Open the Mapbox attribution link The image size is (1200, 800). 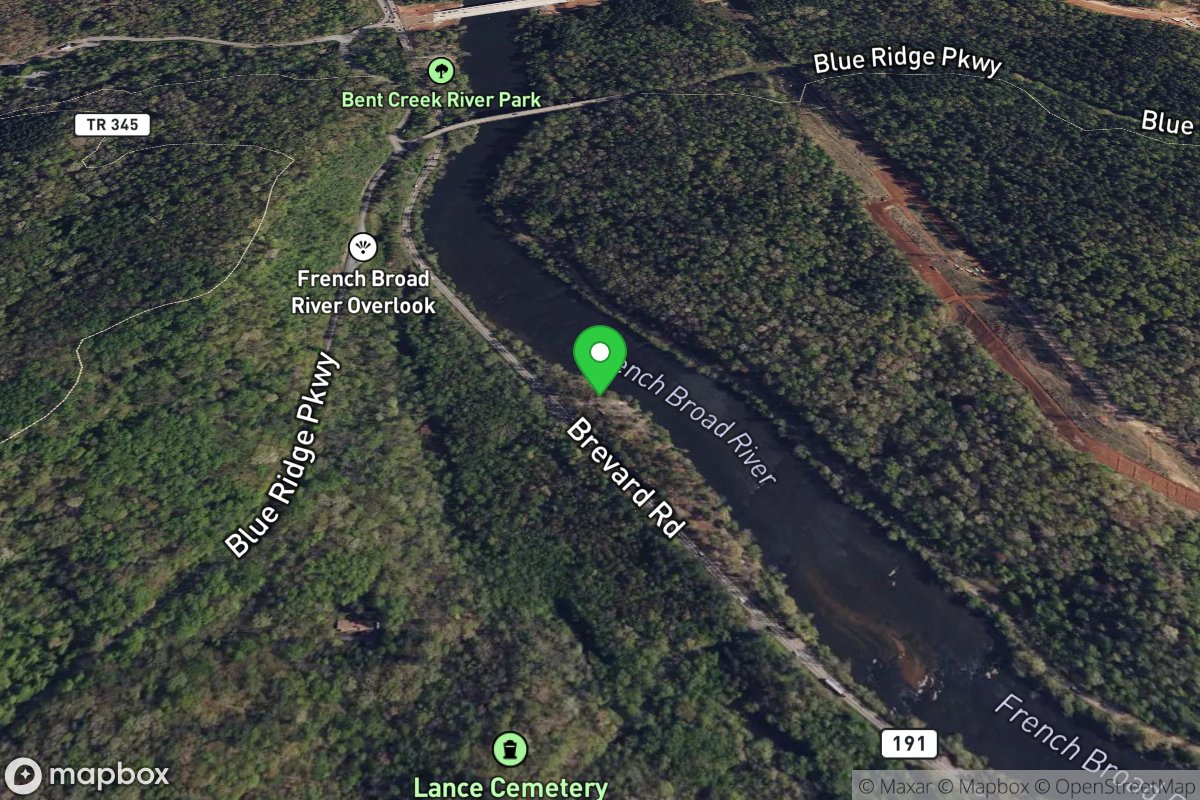[x=1003, y=786]
